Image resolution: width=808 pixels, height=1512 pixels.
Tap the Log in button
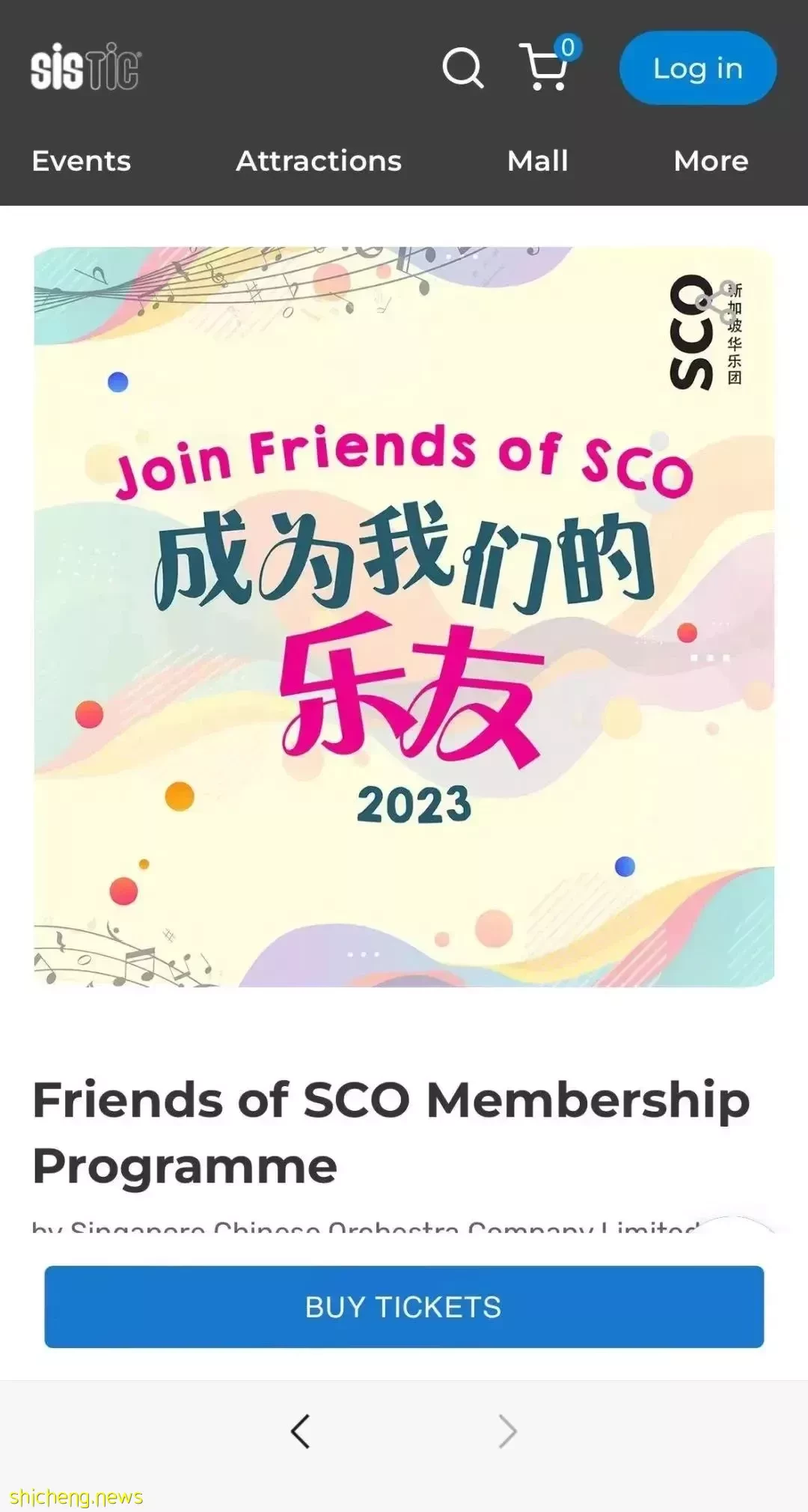click(697, 68)
